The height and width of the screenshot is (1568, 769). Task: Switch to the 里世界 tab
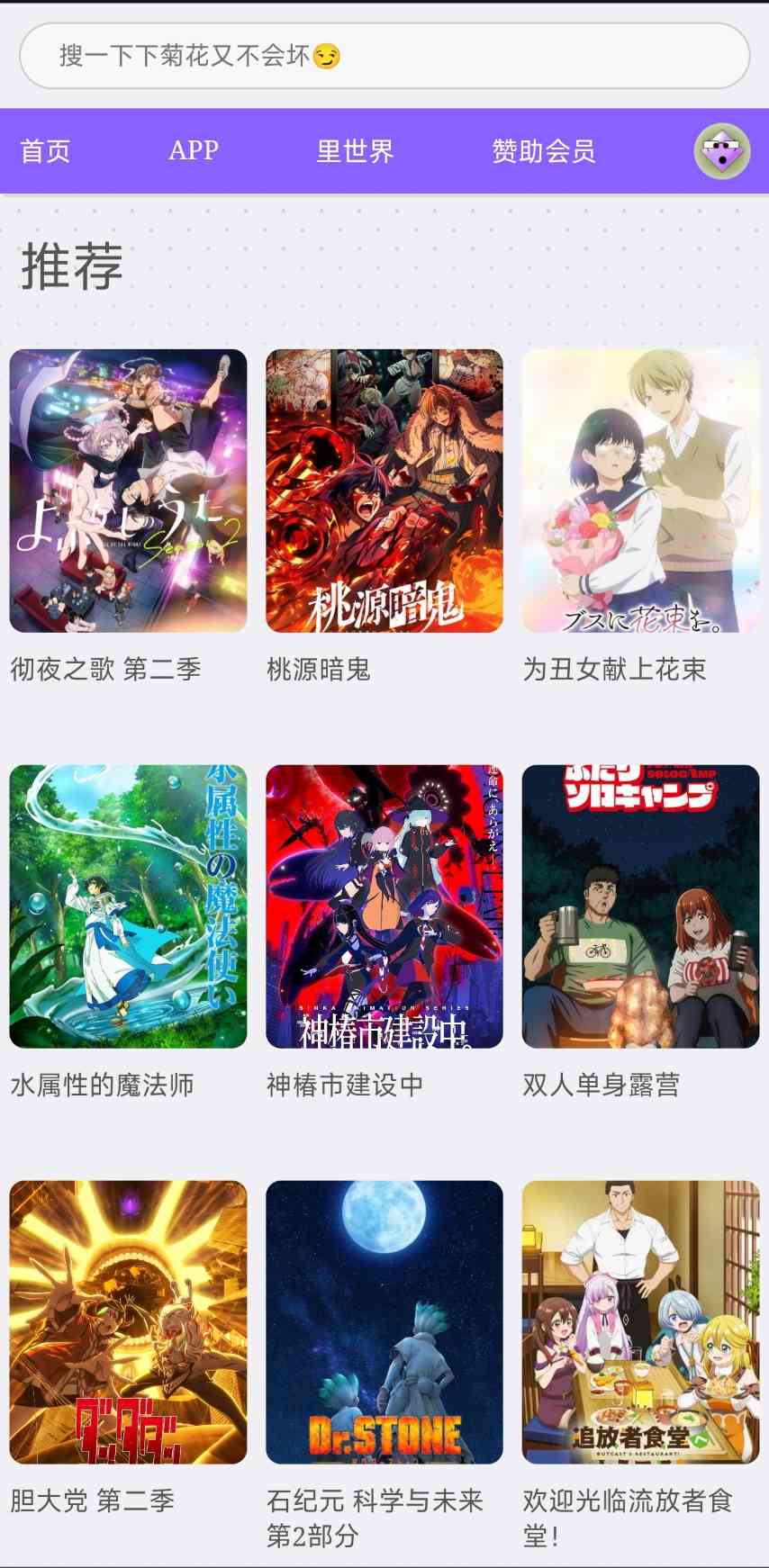coord(355,151)
